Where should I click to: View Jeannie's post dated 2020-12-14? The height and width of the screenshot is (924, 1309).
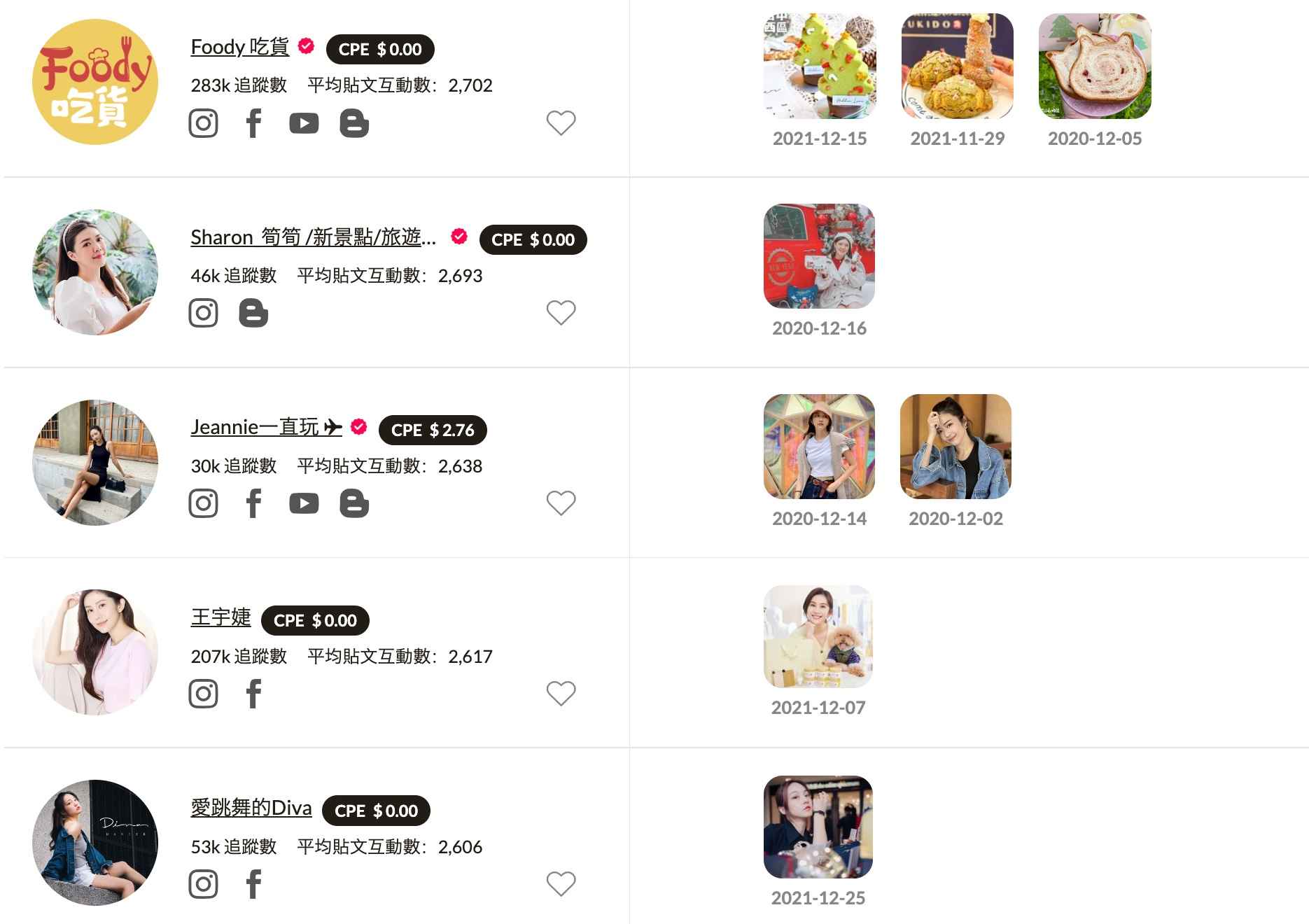click(x=819, y=447)
